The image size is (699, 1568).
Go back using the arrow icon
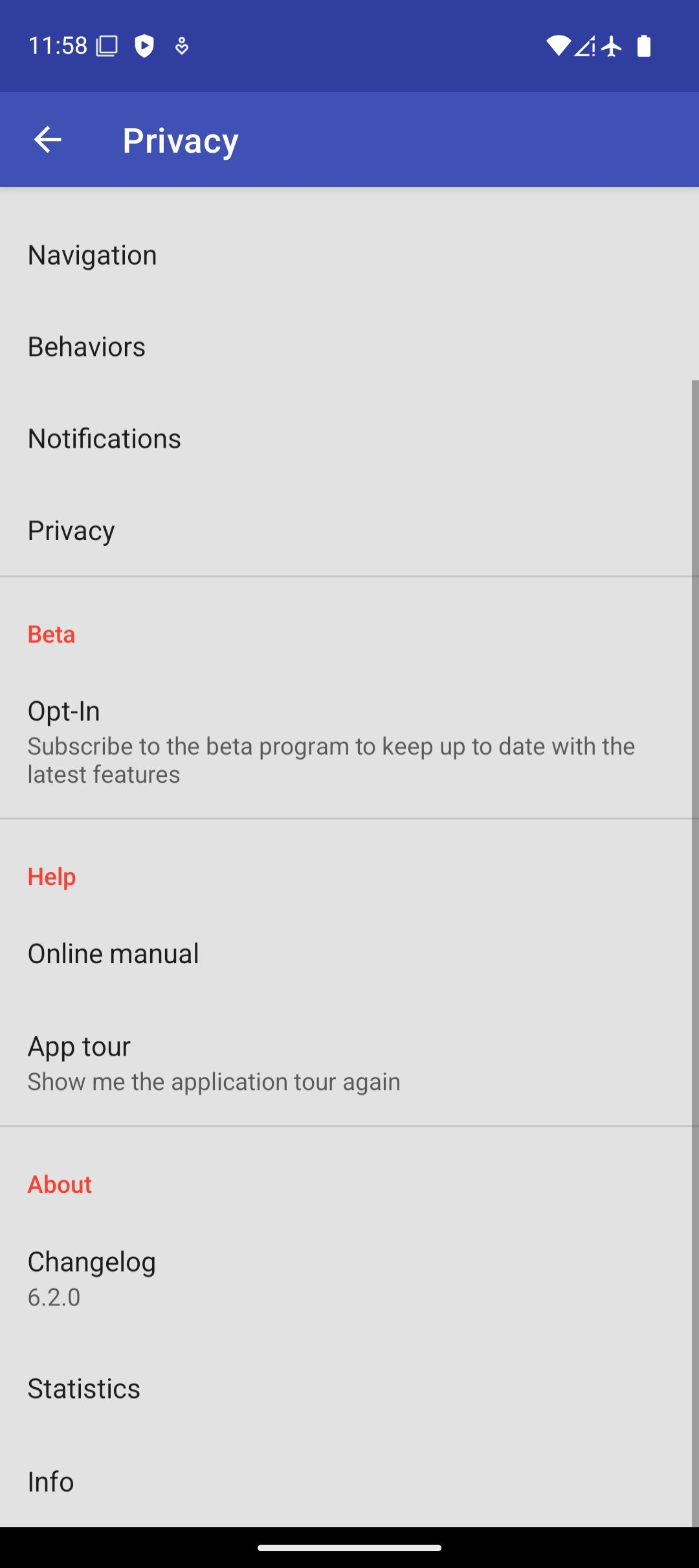pyautogui.click(x=47, y=140)
